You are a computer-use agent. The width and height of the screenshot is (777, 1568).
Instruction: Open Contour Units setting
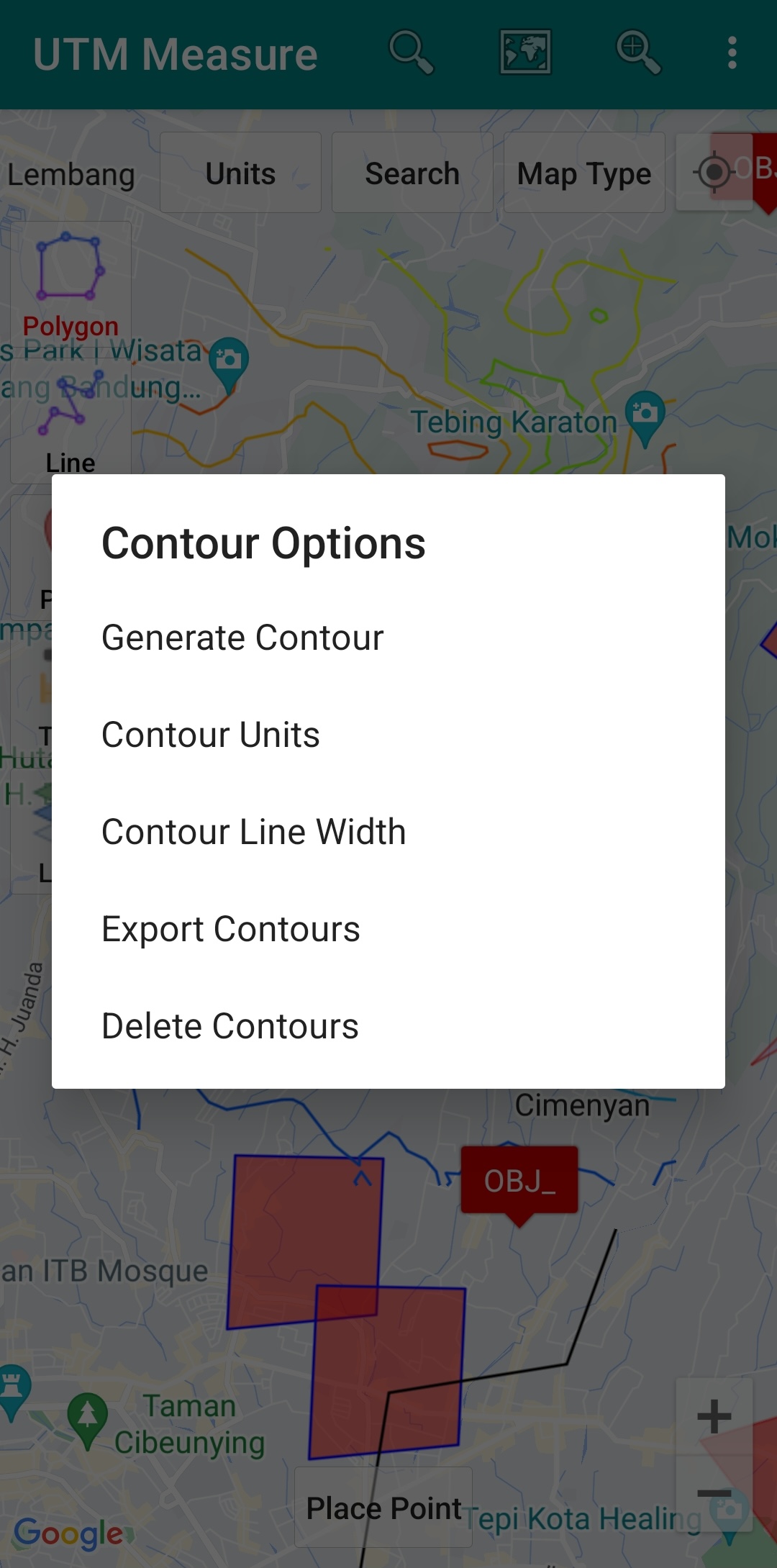[211, 735]
